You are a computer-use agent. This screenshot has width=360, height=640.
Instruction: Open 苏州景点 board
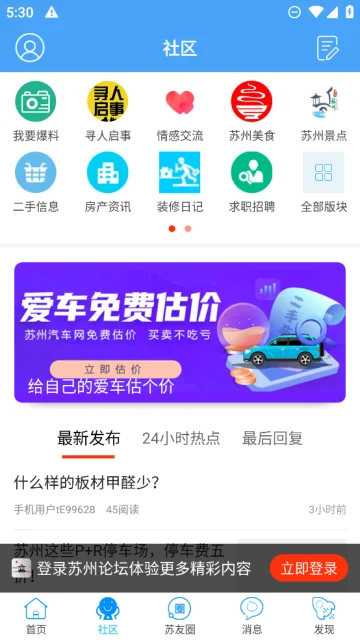click(324, 111)
